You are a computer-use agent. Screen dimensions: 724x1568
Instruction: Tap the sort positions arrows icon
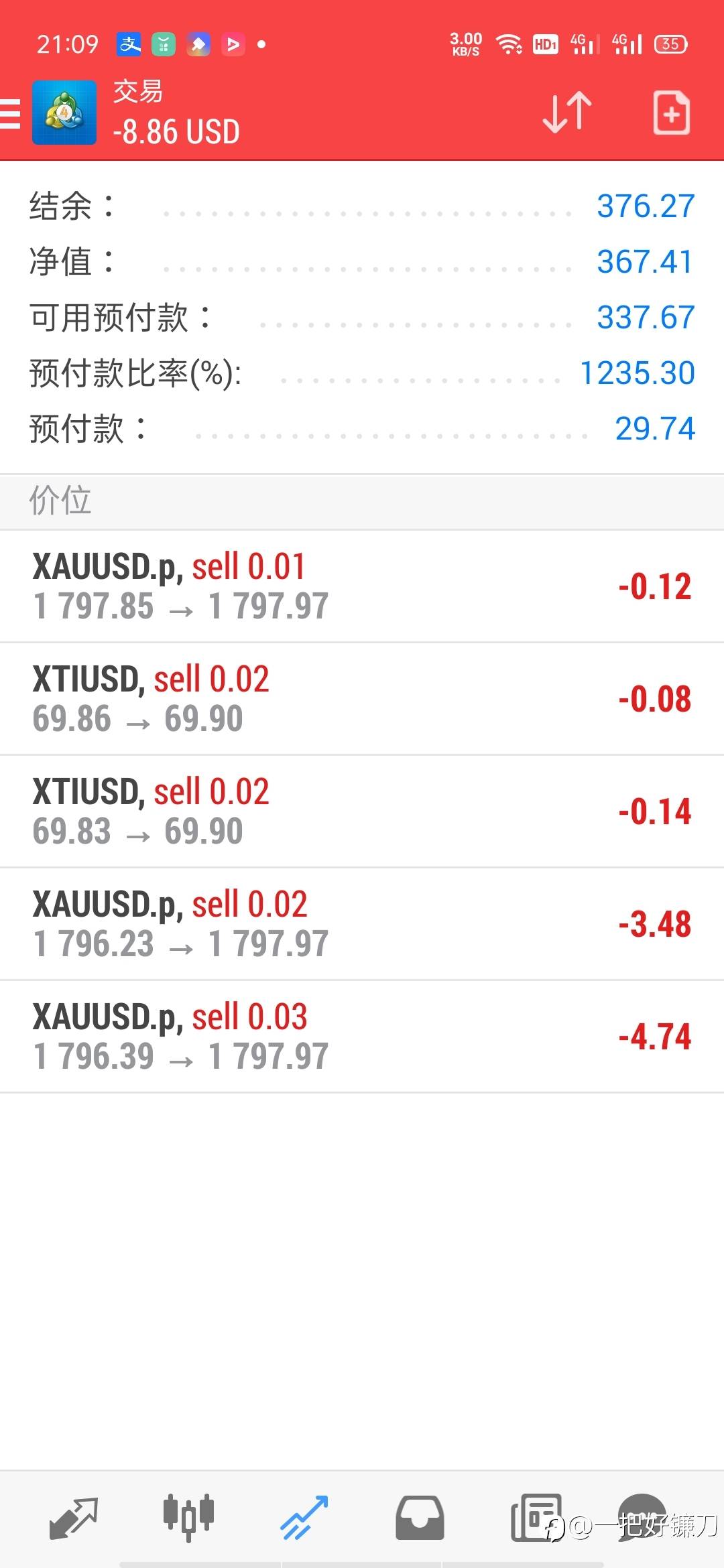(567, 113)
